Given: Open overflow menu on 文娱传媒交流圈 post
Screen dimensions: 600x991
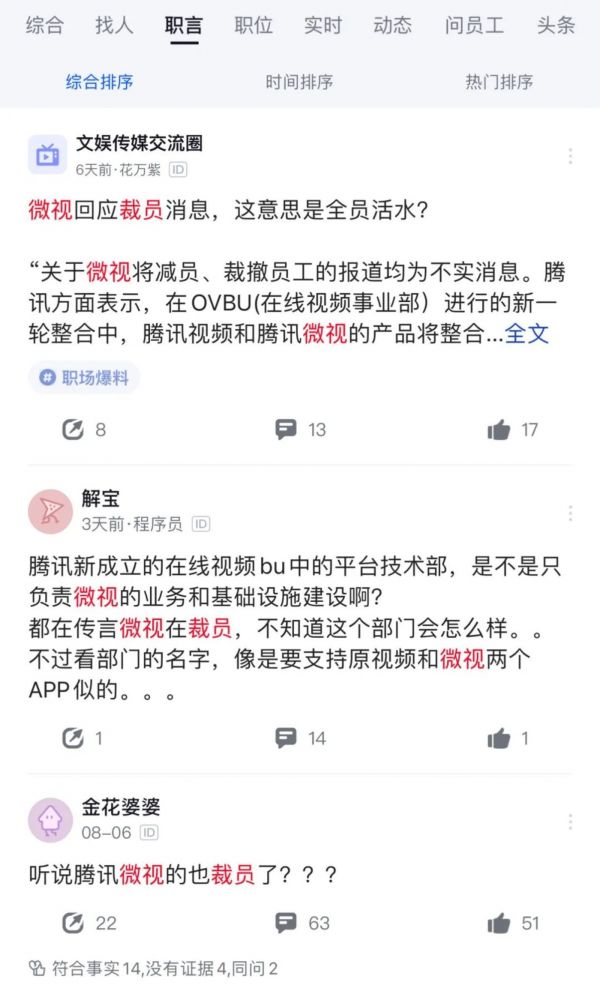Looking at the screenshot, I should [570, 156].
